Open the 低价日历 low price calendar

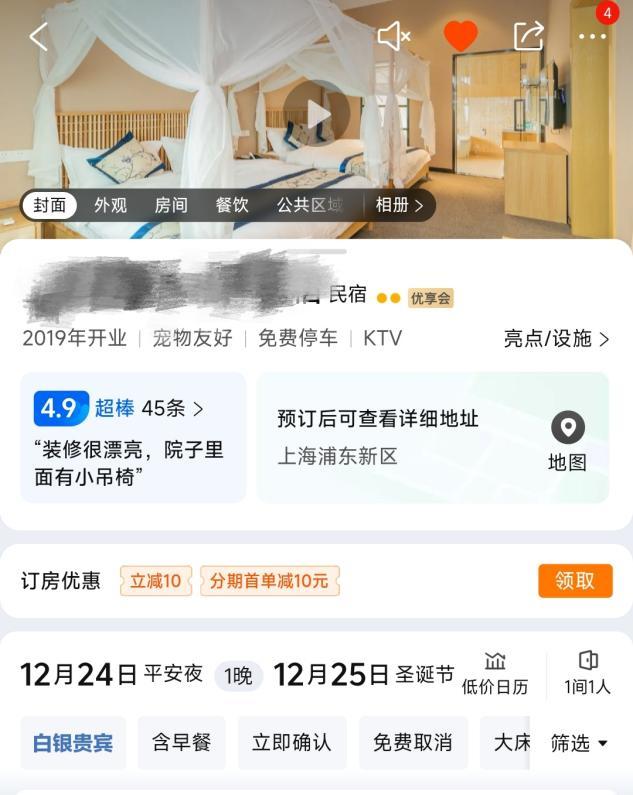point(495,674)
